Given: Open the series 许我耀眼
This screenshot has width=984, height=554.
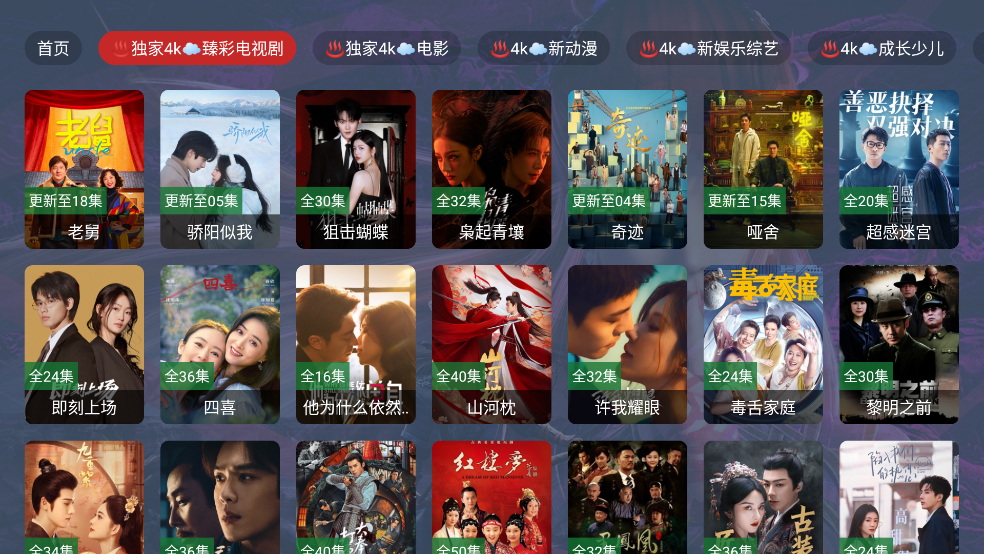Looking at the screenshot, I should (x=627, y=343).
